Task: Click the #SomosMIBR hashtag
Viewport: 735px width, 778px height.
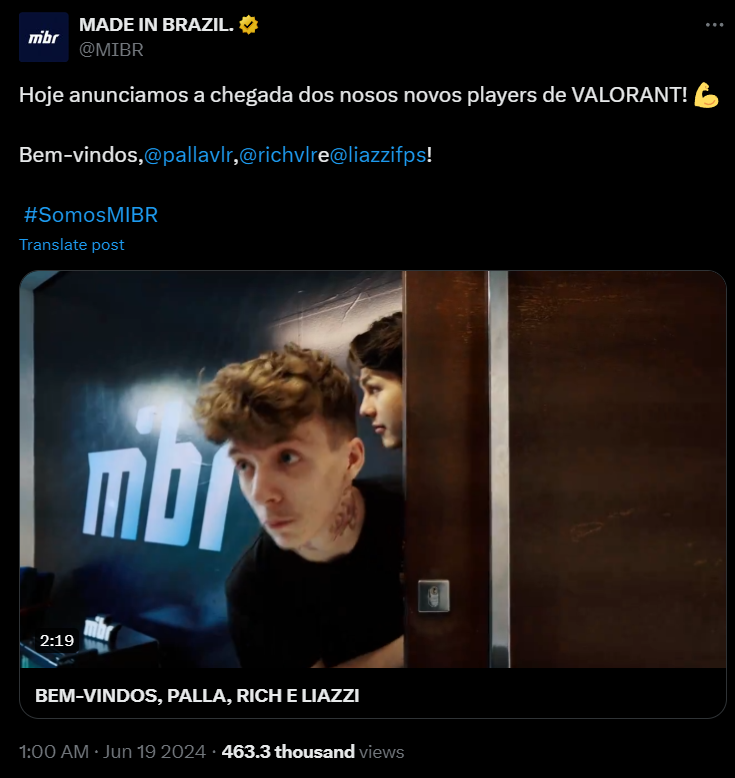Action: 90,214
